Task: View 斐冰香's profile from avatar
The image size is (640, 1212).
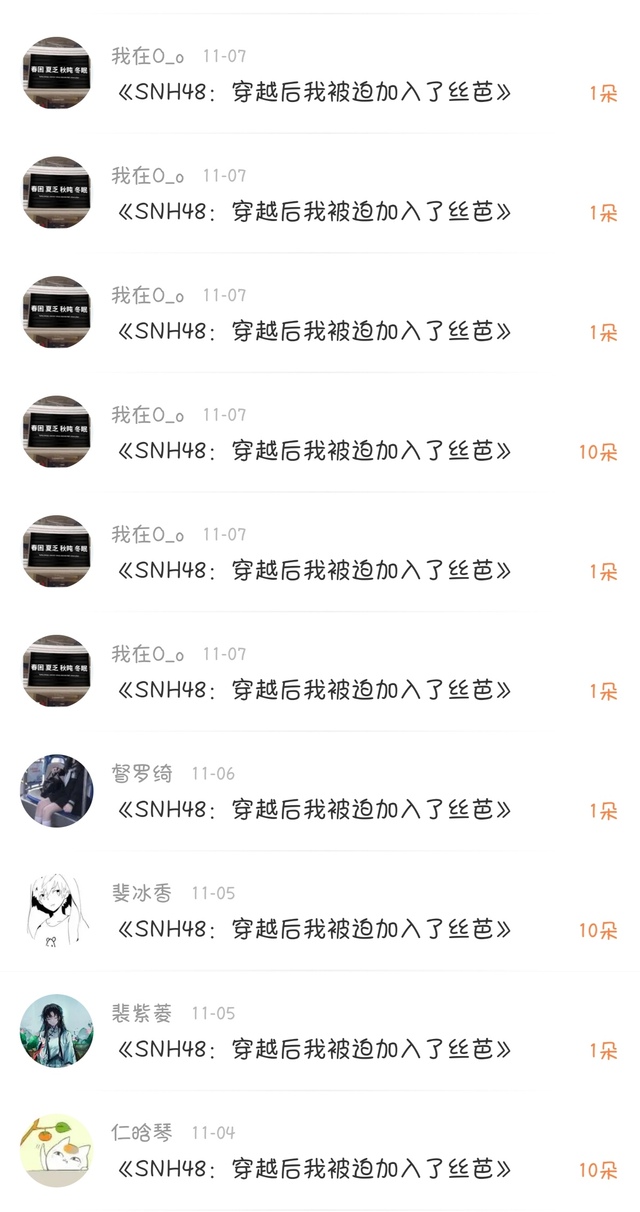Action: (x=56, y=911)
